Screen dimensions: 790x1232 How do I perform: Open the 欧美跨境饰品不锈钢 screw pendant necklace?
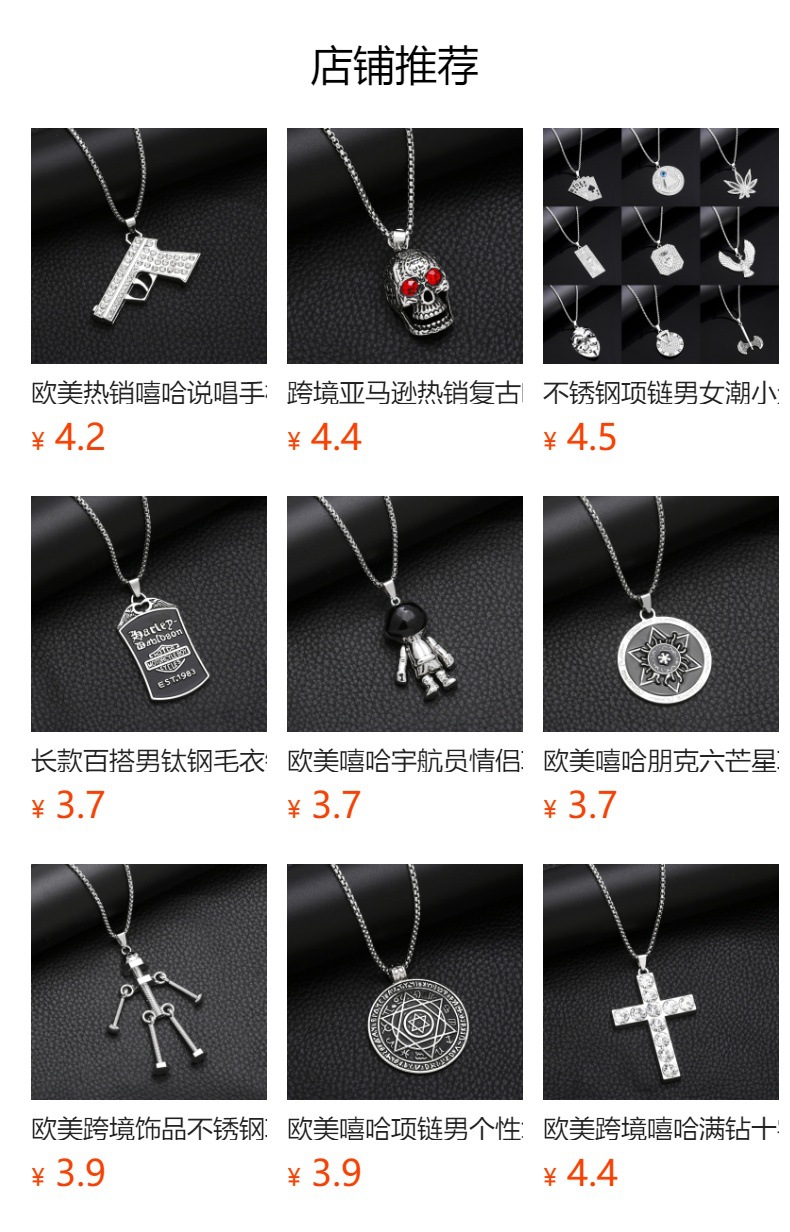[x=148, y=982]
